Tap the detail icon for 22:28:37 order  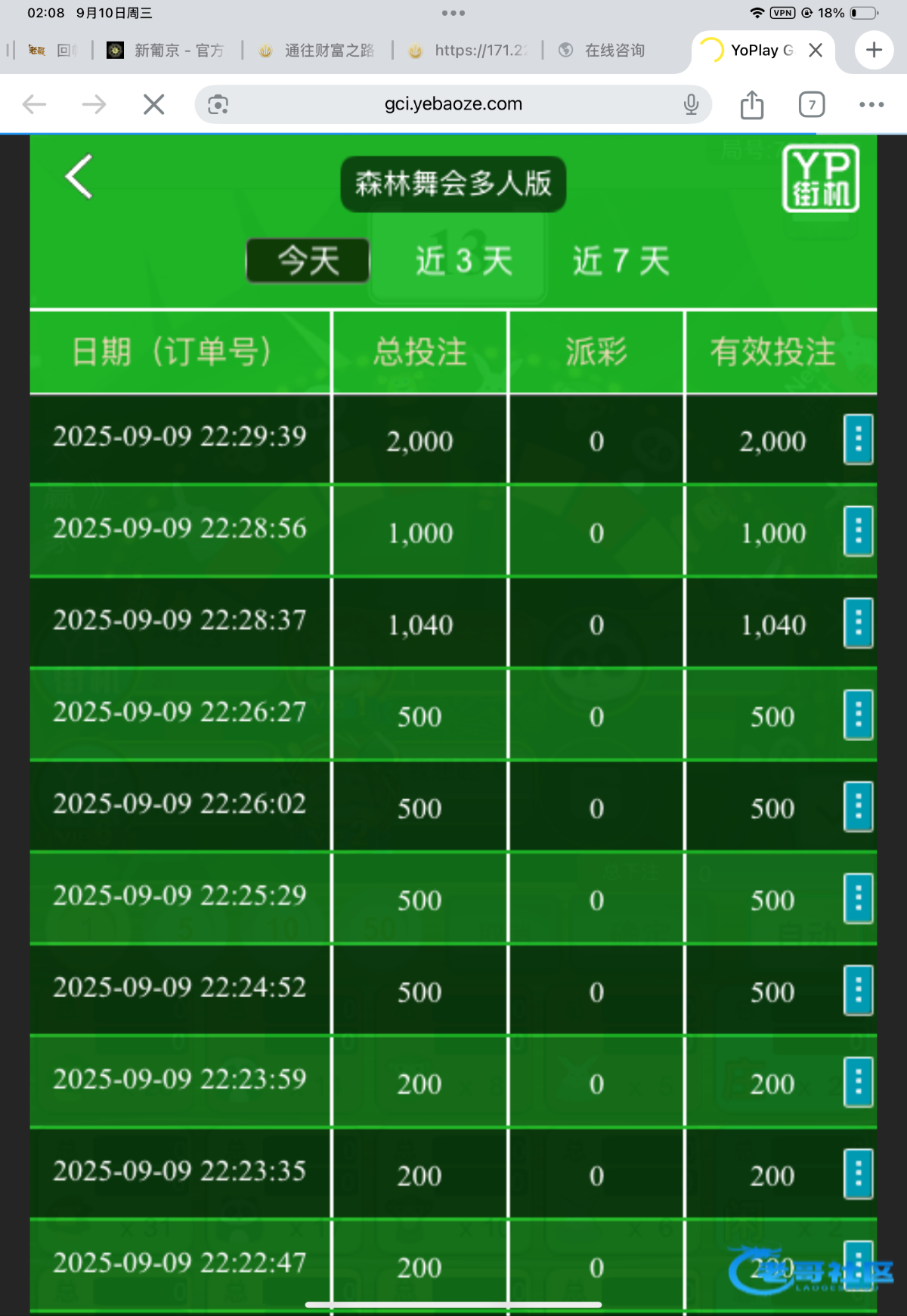tap(858, 623)
